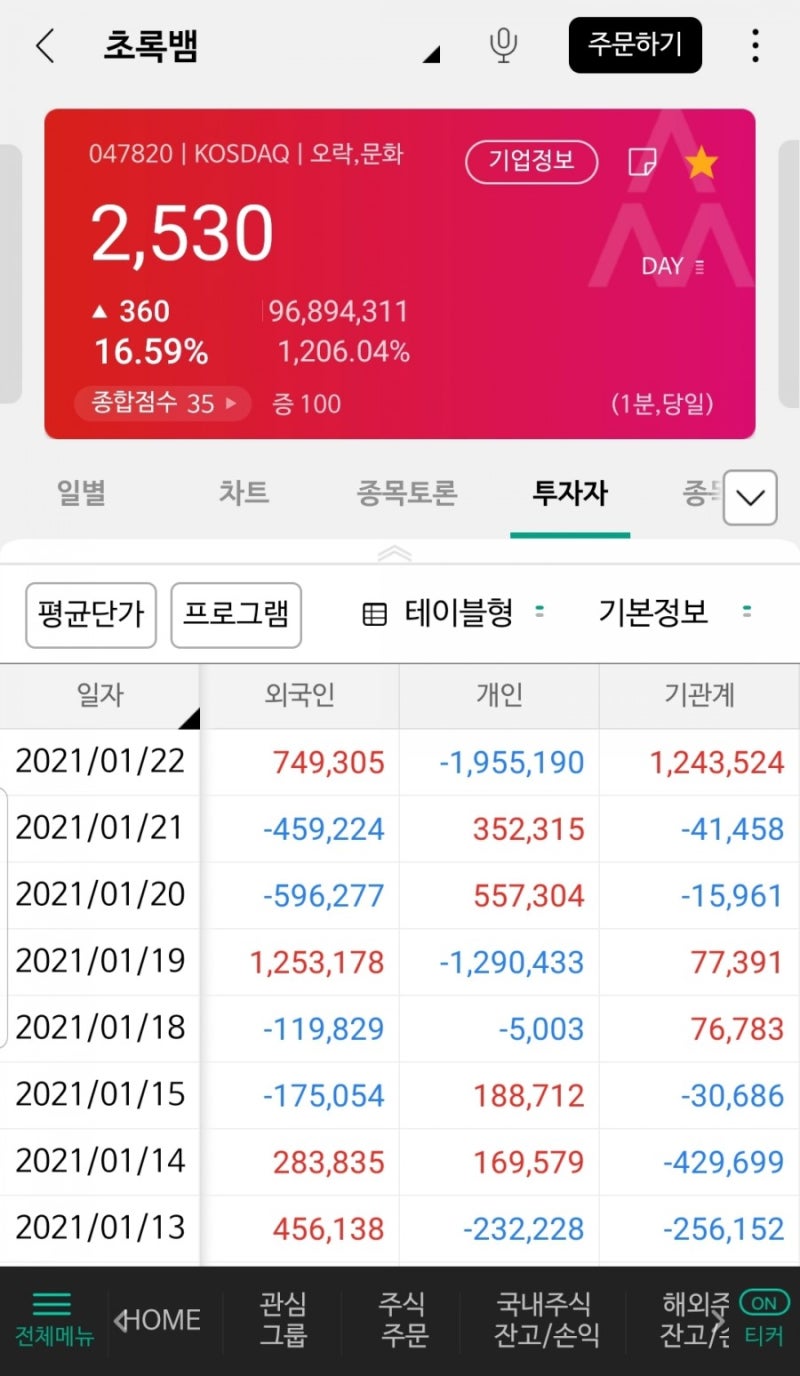Open the 종목토론 tab
The width and height of the screenshot is (800, 1376).
[x=406, y=492]
